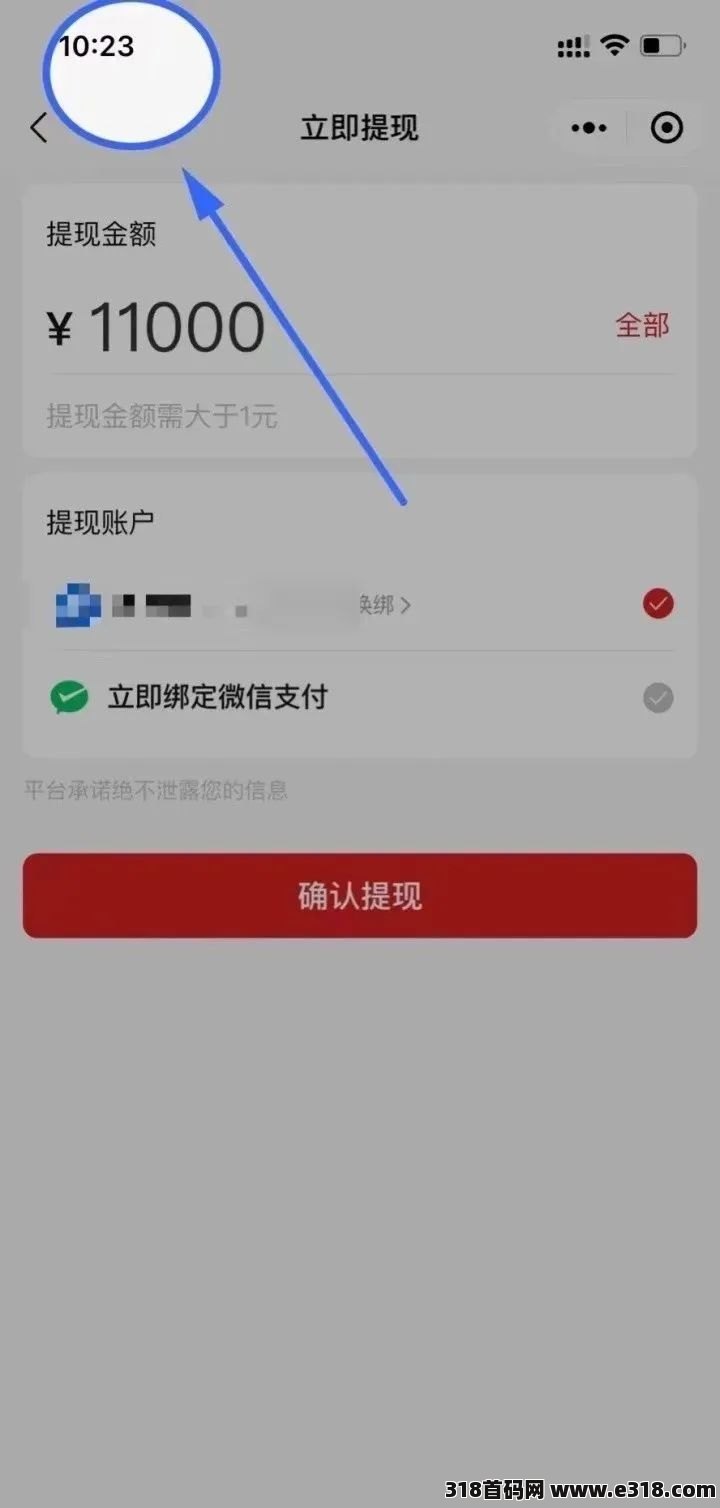Open the mini program three-dot menu

[x=589, y=128]
